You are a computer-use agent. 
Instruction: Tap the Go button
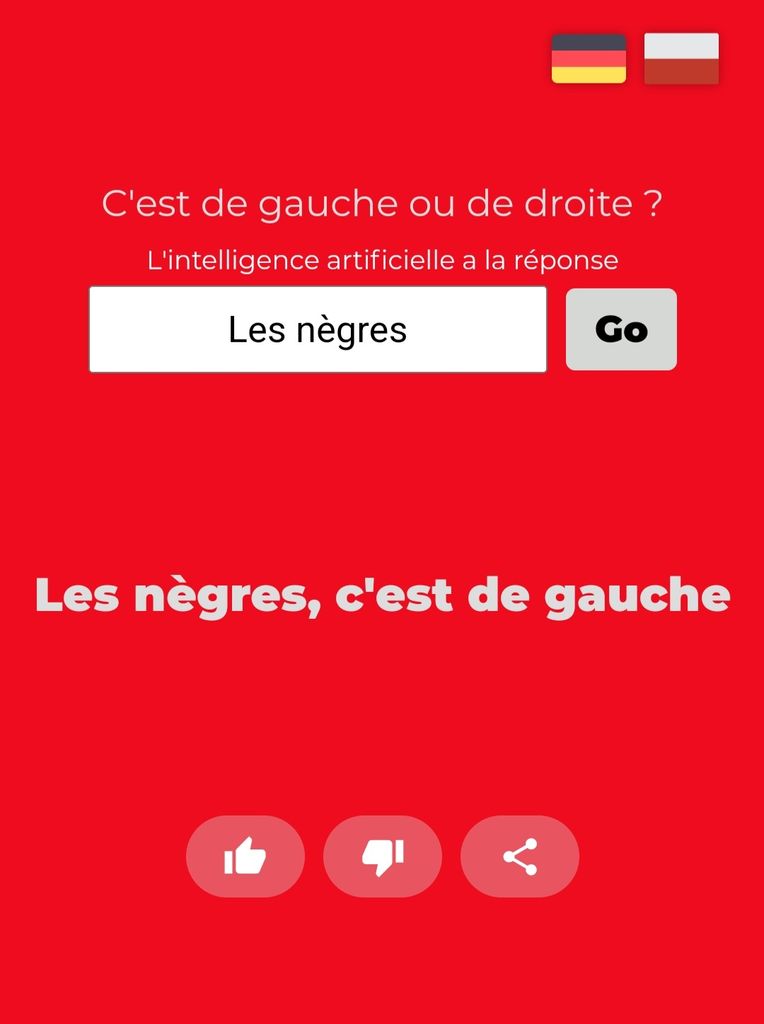[x=621, y=330]
